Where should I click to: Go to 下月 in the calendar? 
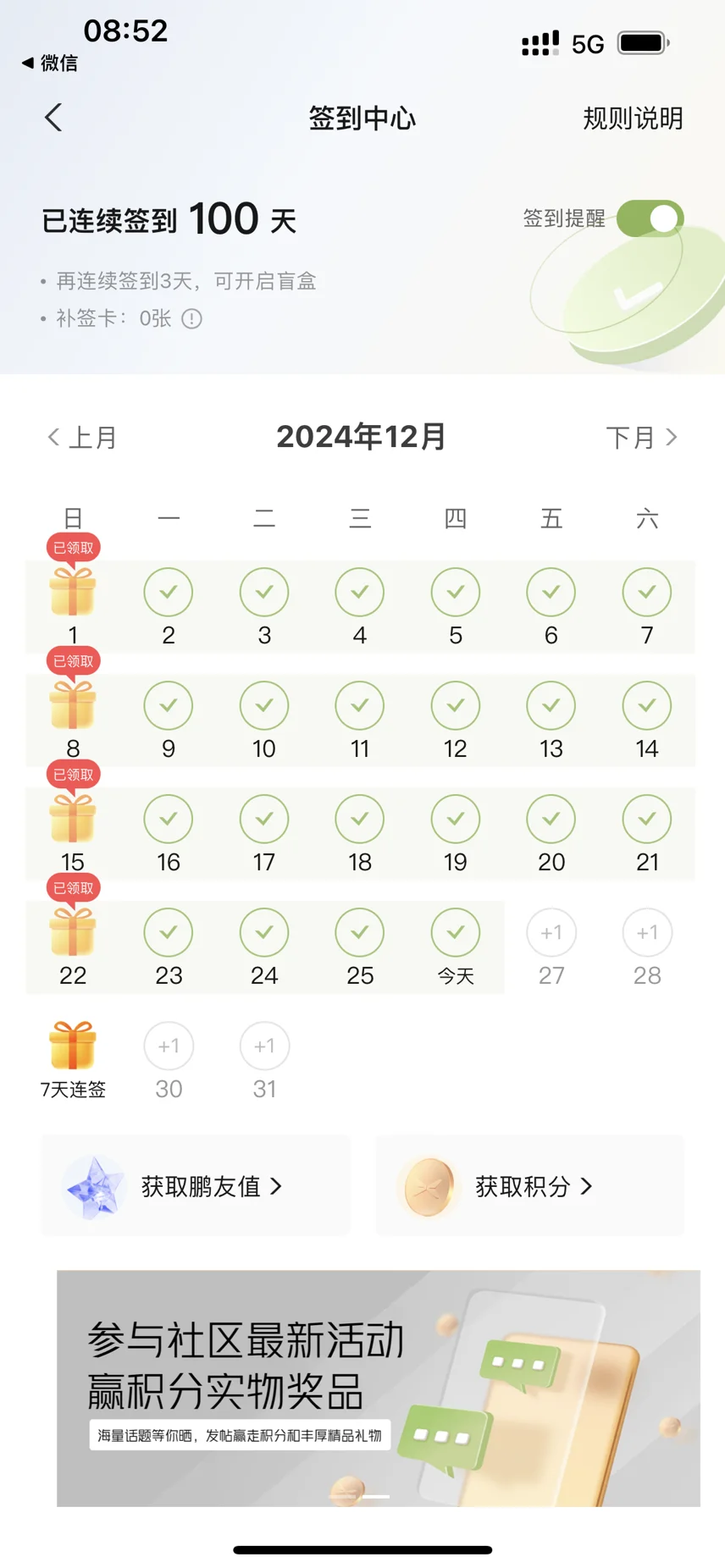[x=642, y=438]
